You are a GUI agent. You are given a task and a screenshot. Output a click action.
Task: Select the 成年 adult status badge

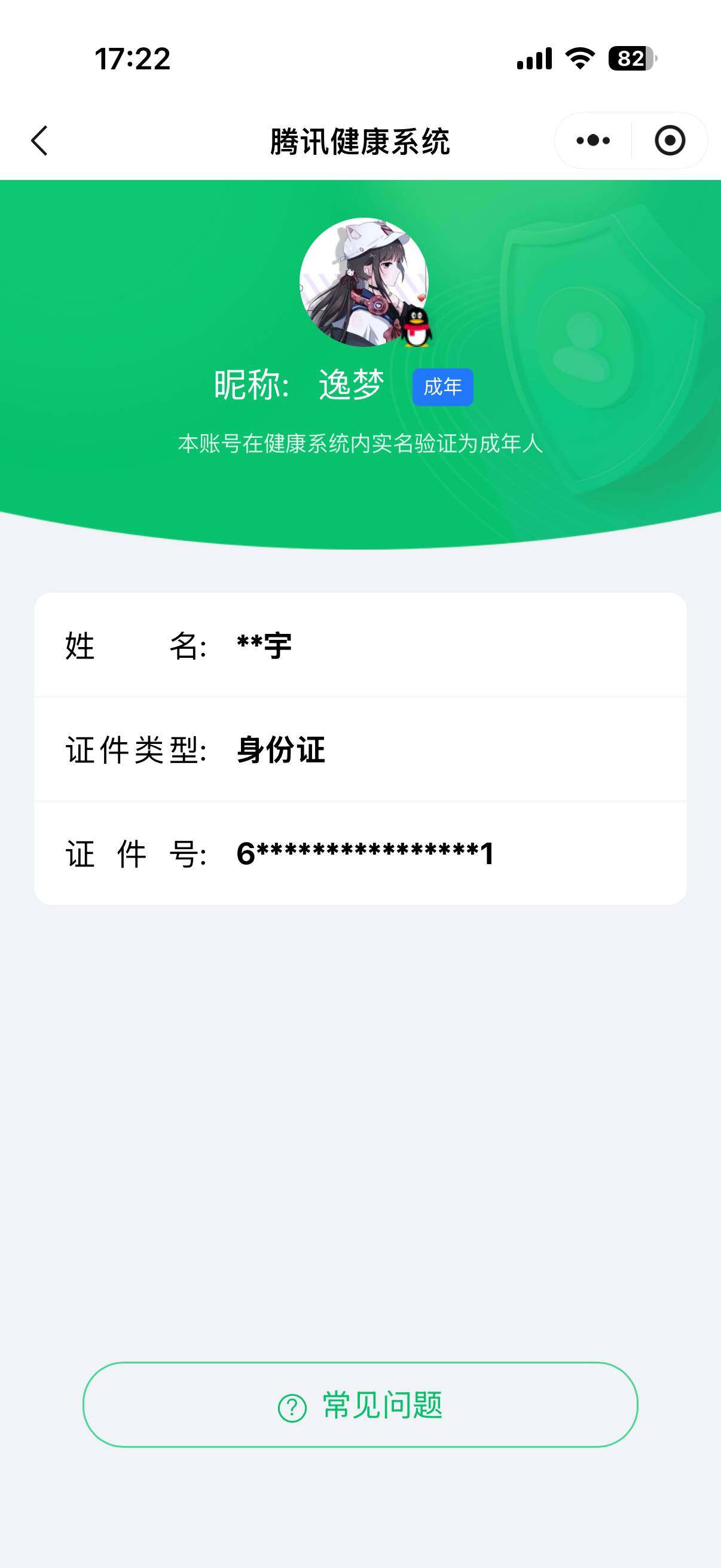click(x=442, y=386)
